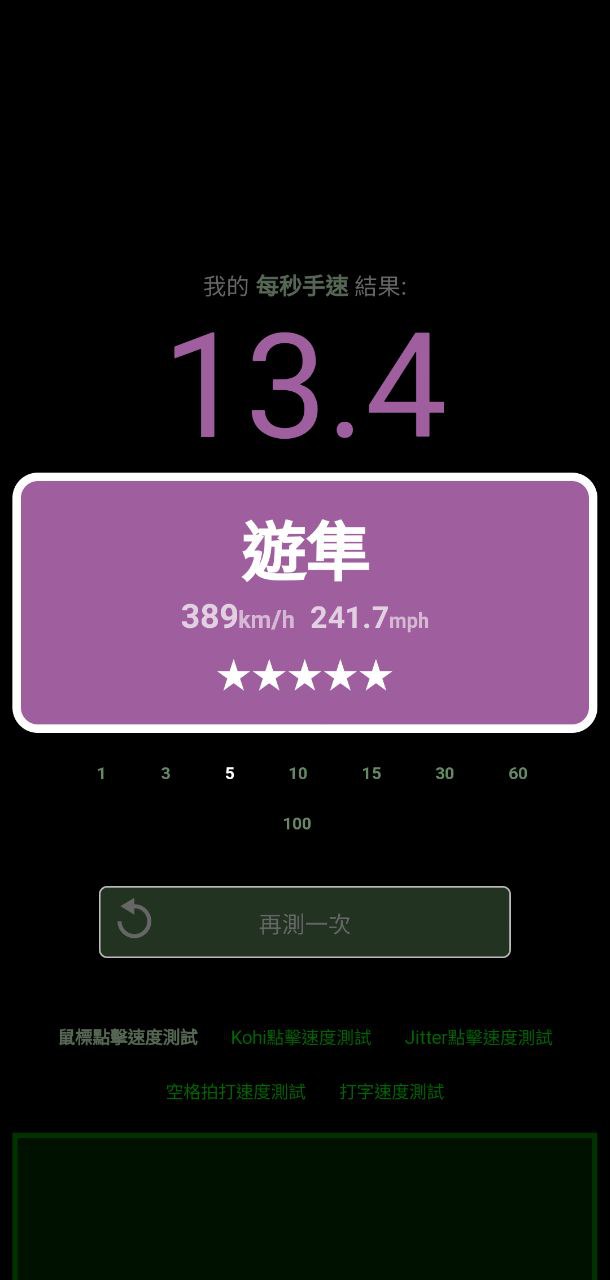Go to Jitter點擊速度測試
Image resolution: width=610 pixels, height=1280 pixels.
tap(478, 1037)
